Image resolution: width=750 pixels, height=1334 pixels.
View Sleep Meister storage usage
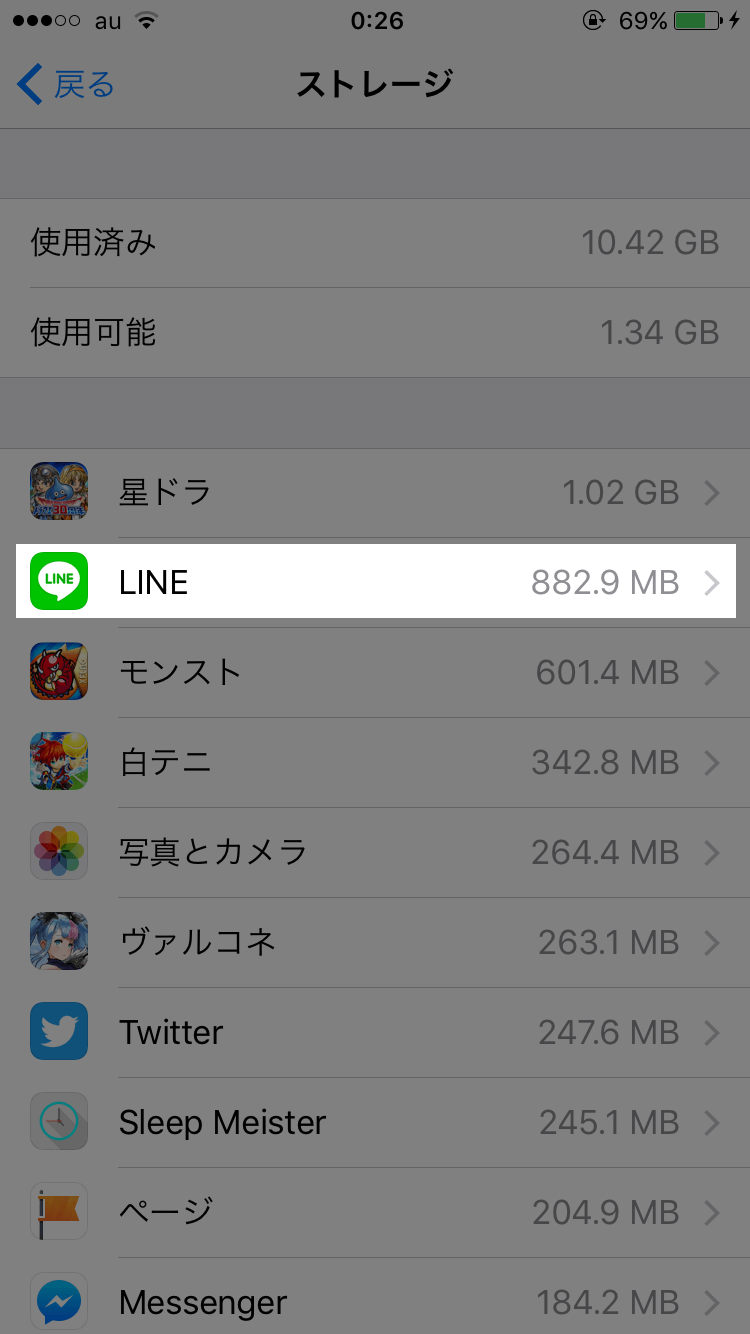375,1122
